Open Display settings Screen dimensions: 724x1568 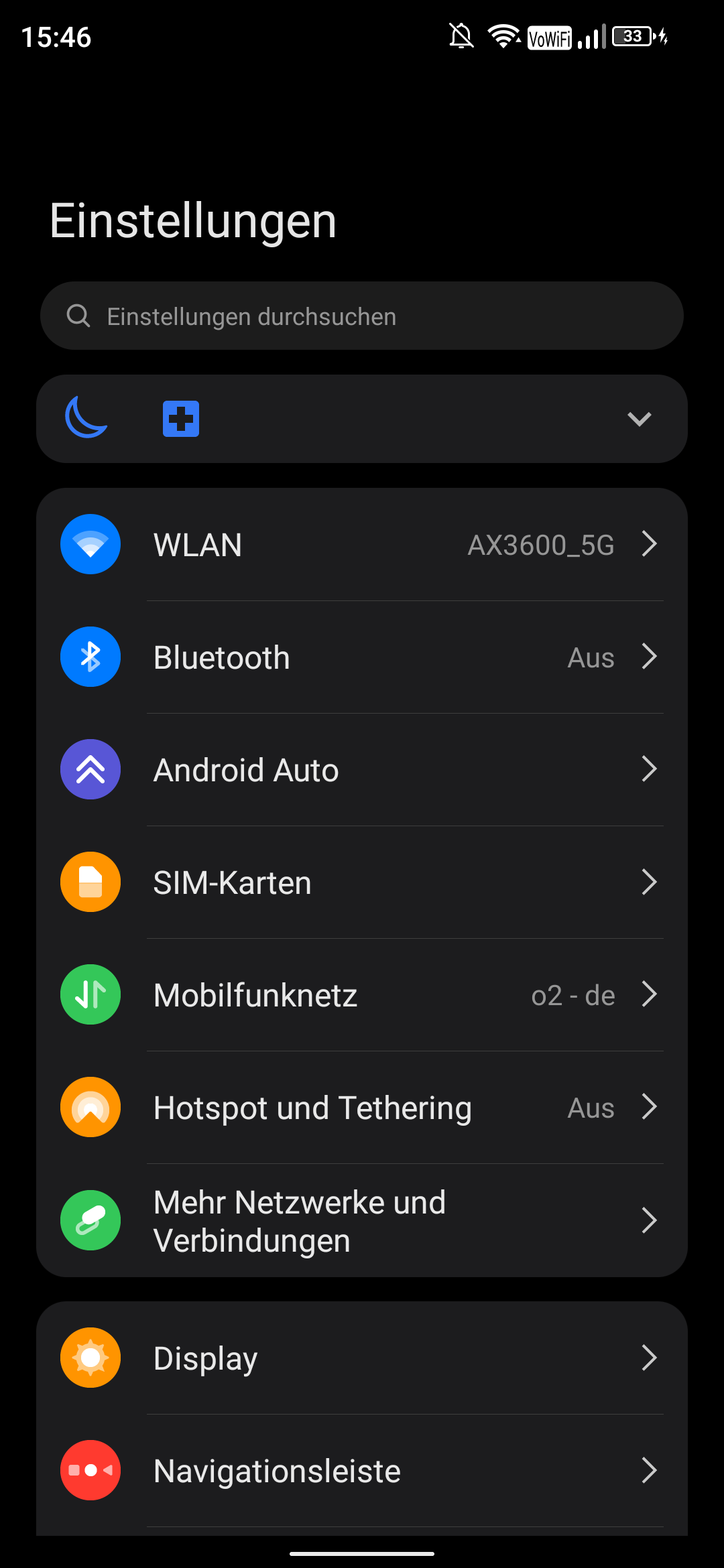pos(362,1358)
